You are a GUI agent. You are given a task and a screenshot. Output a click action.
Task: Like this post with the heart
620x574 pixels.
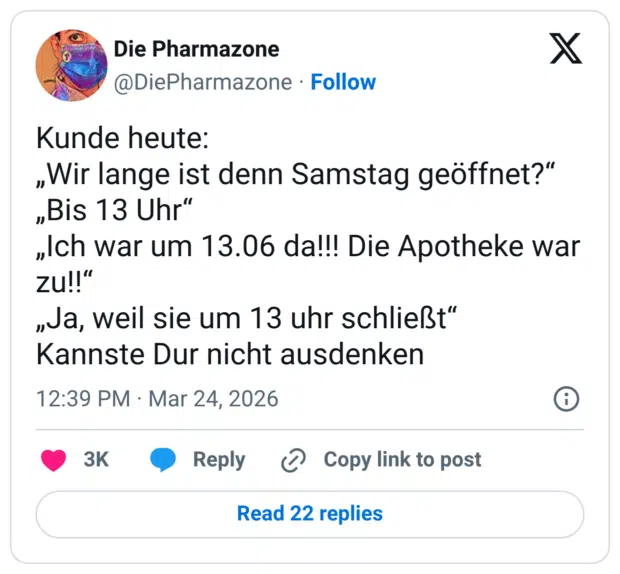coord(53,460)
